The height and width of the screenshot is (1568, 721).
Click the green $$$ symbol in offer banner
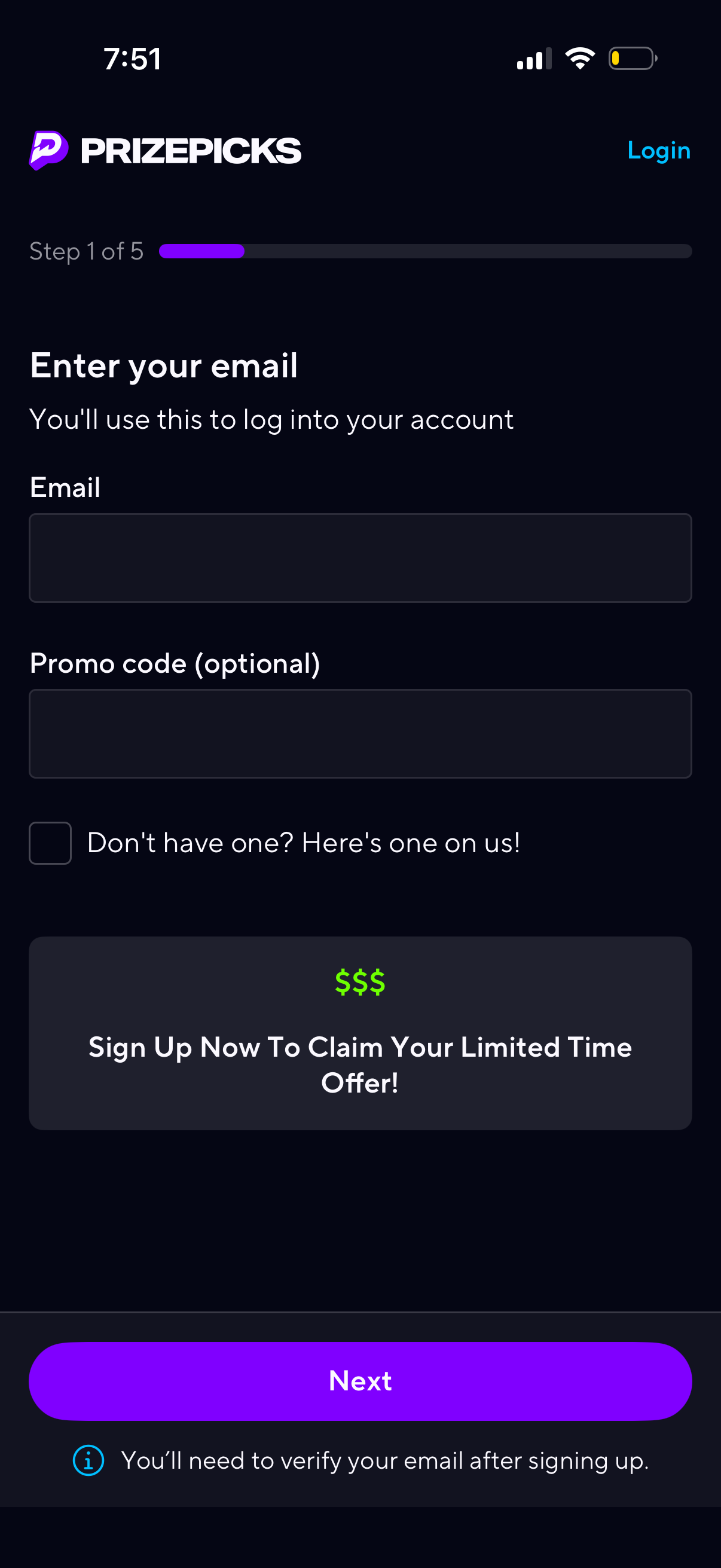click(360, 980)
